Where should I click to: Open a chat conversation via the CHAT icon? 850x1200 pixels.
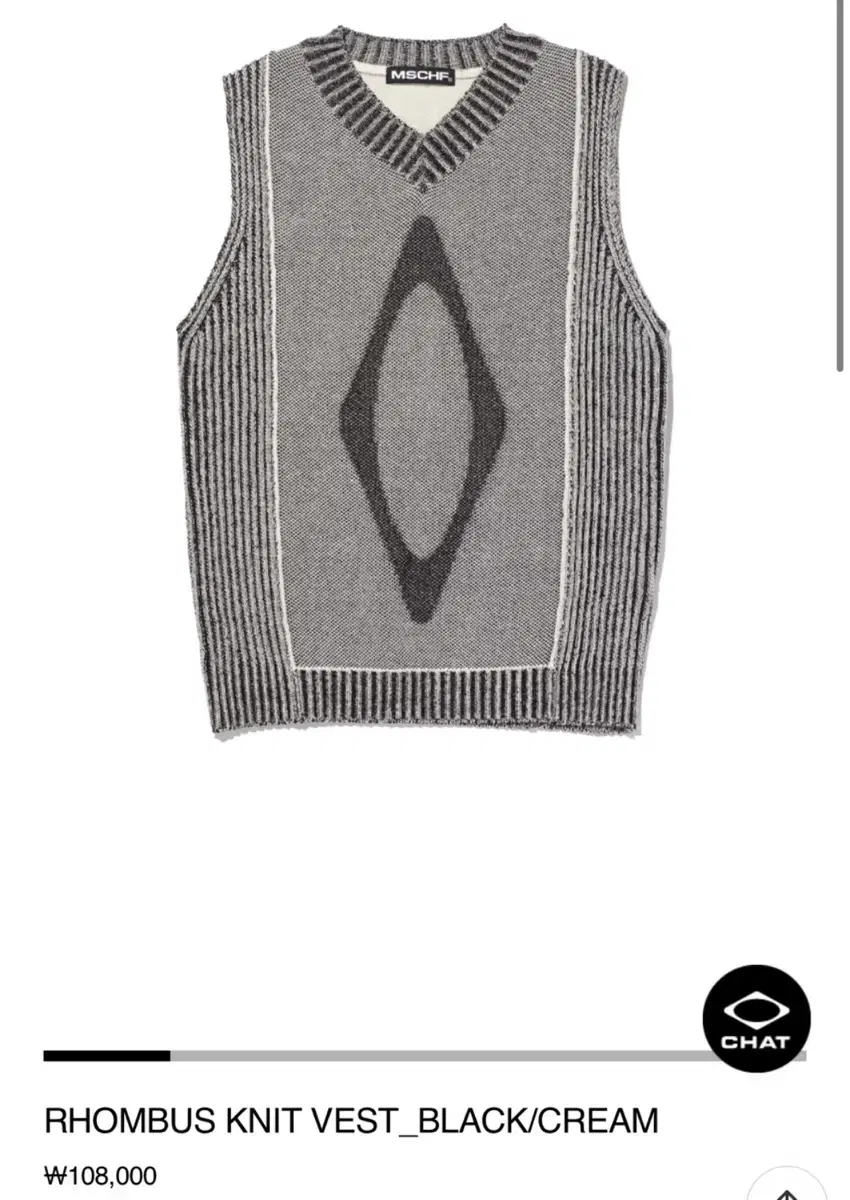(757, 1018)
